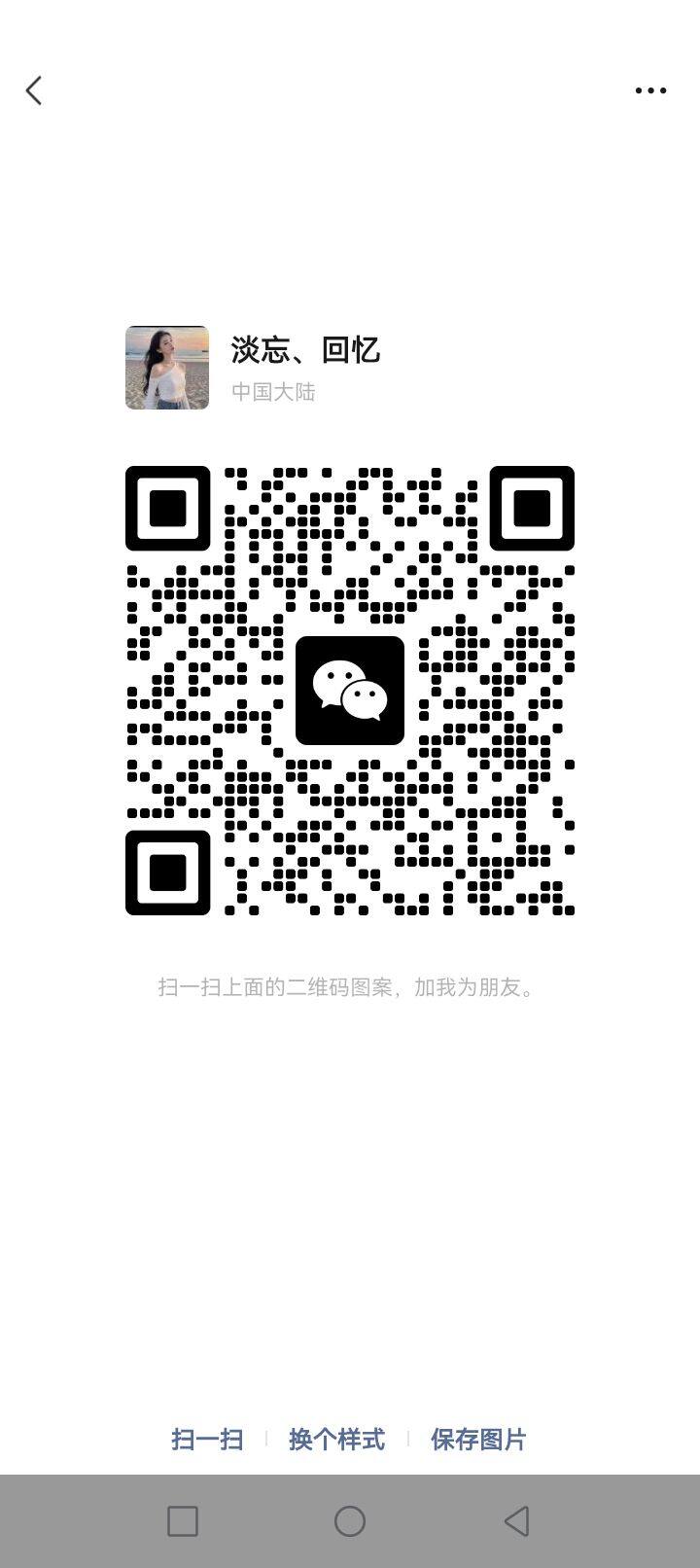Tap 扫一扫 to scan a code
Image resolution: width=700 pixels, height=1568 pixels.
coord(207,1439)
